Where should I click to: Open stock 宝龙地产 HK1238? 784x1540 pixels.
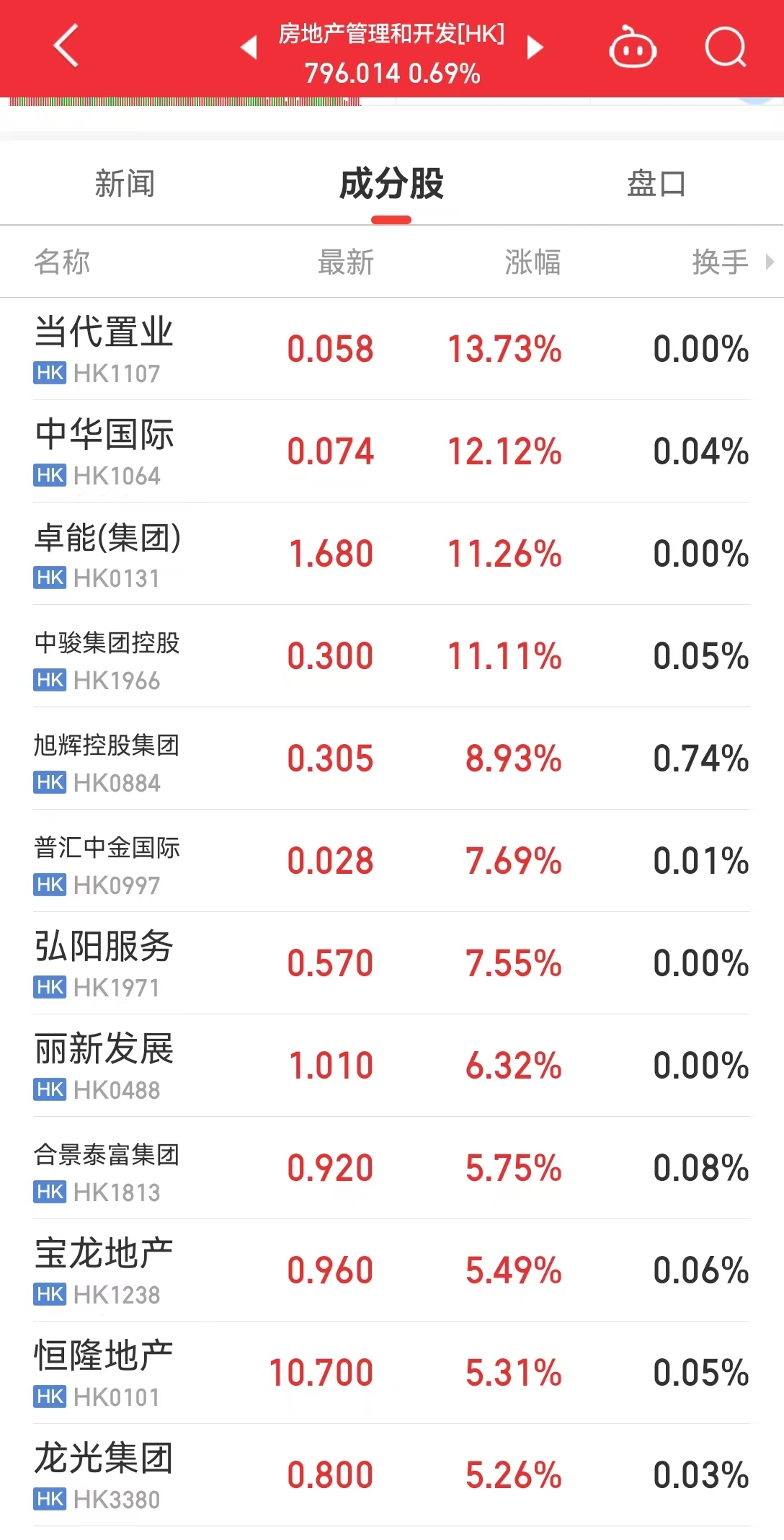tap(392, 1270)
